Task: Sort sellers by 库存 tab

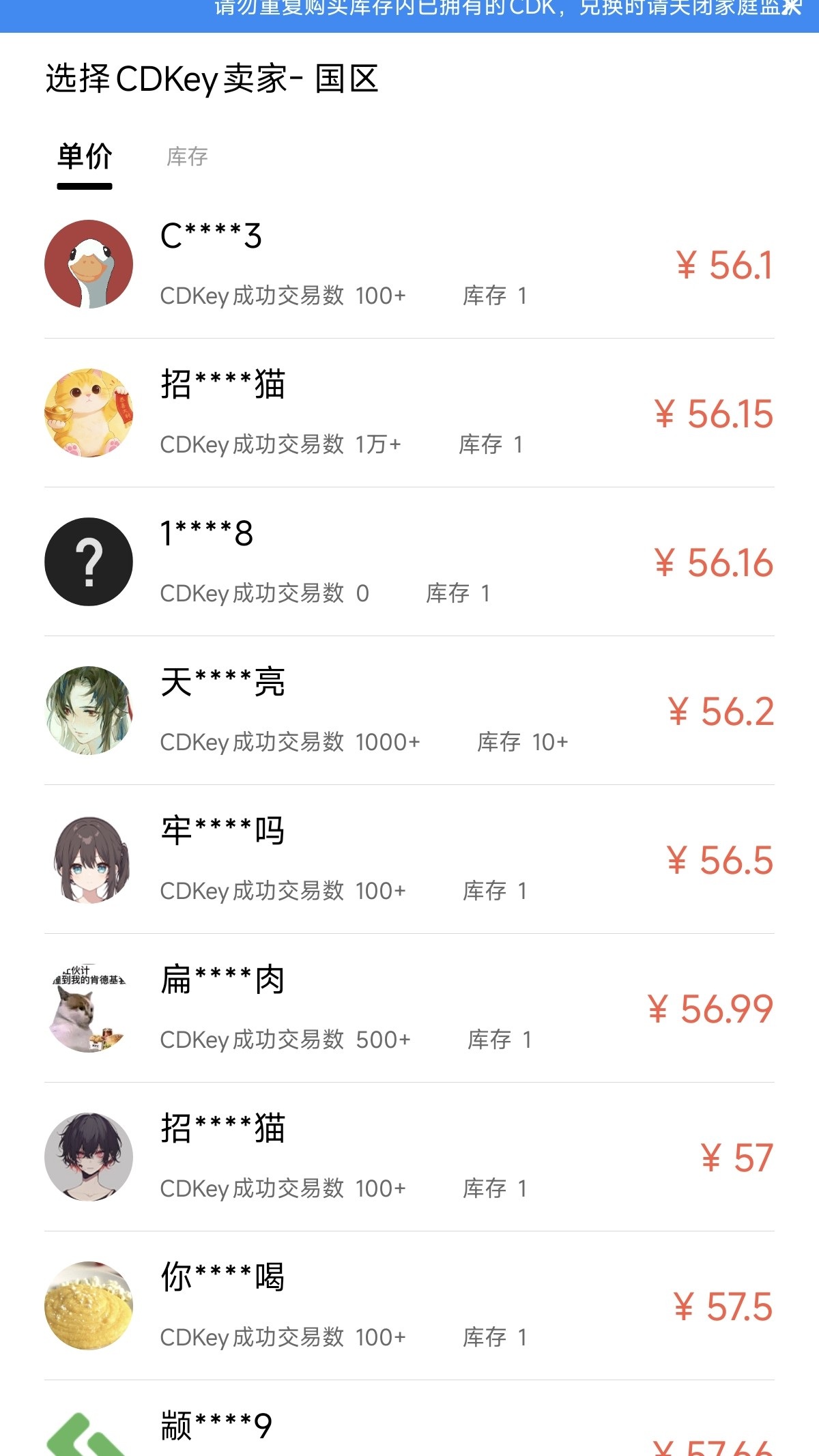Action: pyautogui.click(x=187, y=157)
